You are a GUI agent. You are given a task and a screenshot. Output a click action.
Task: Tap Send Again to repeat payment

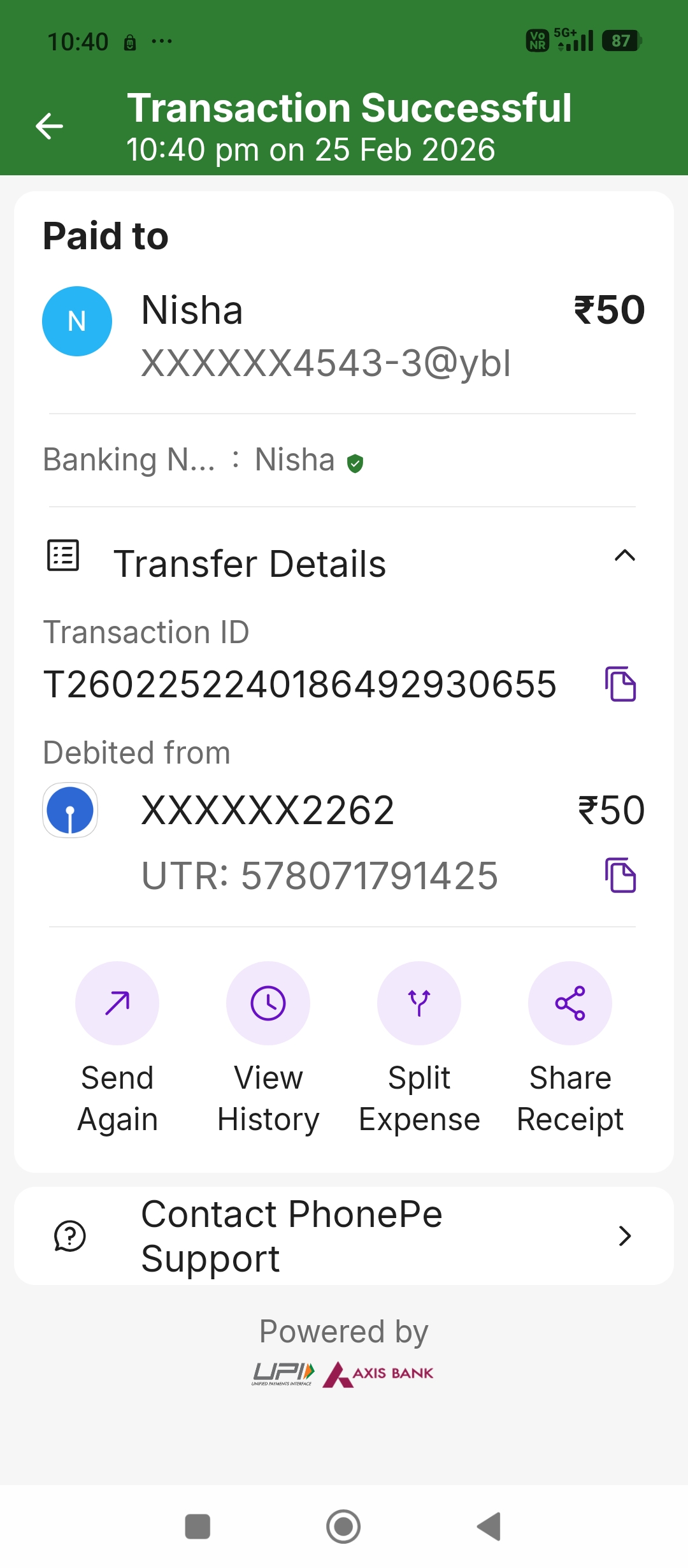click(117, 1003)
